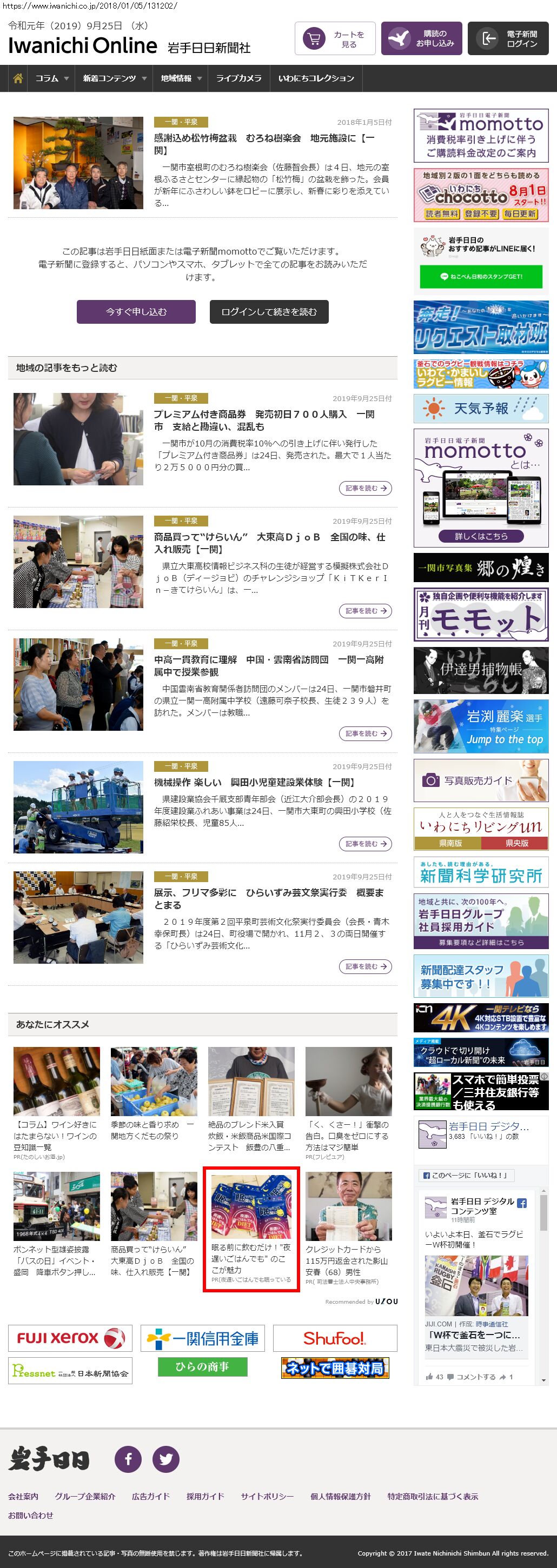This screenshot has width=557, height=1568.
Task: Expand the 新着コンテンツ menu
Action: [114, 78]
